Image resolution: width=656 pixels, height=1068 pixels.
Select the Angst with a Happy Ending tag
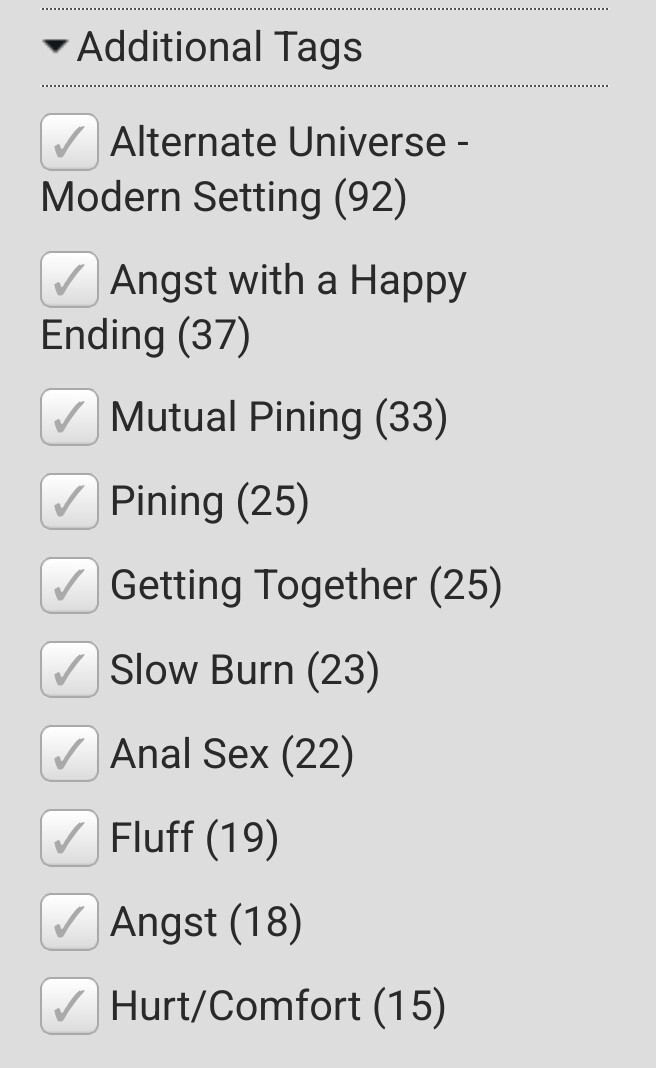point(69,281)
